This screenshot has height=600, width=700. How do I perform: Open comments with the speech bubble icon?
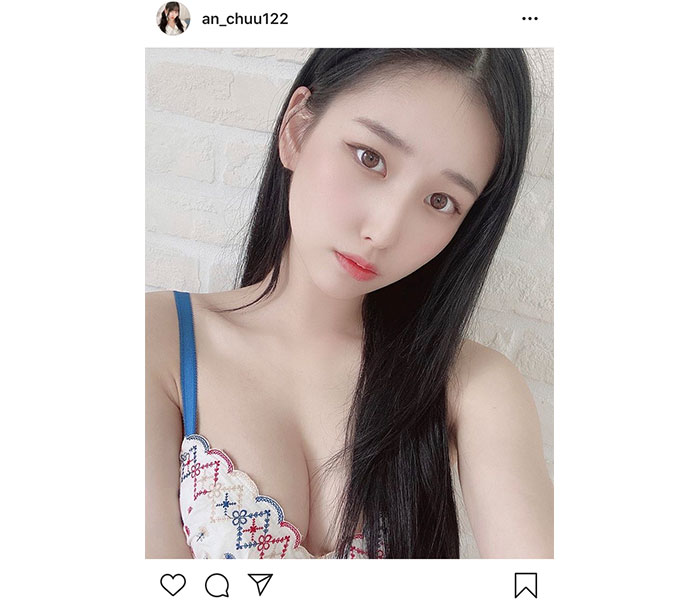(x=217, y=584)
